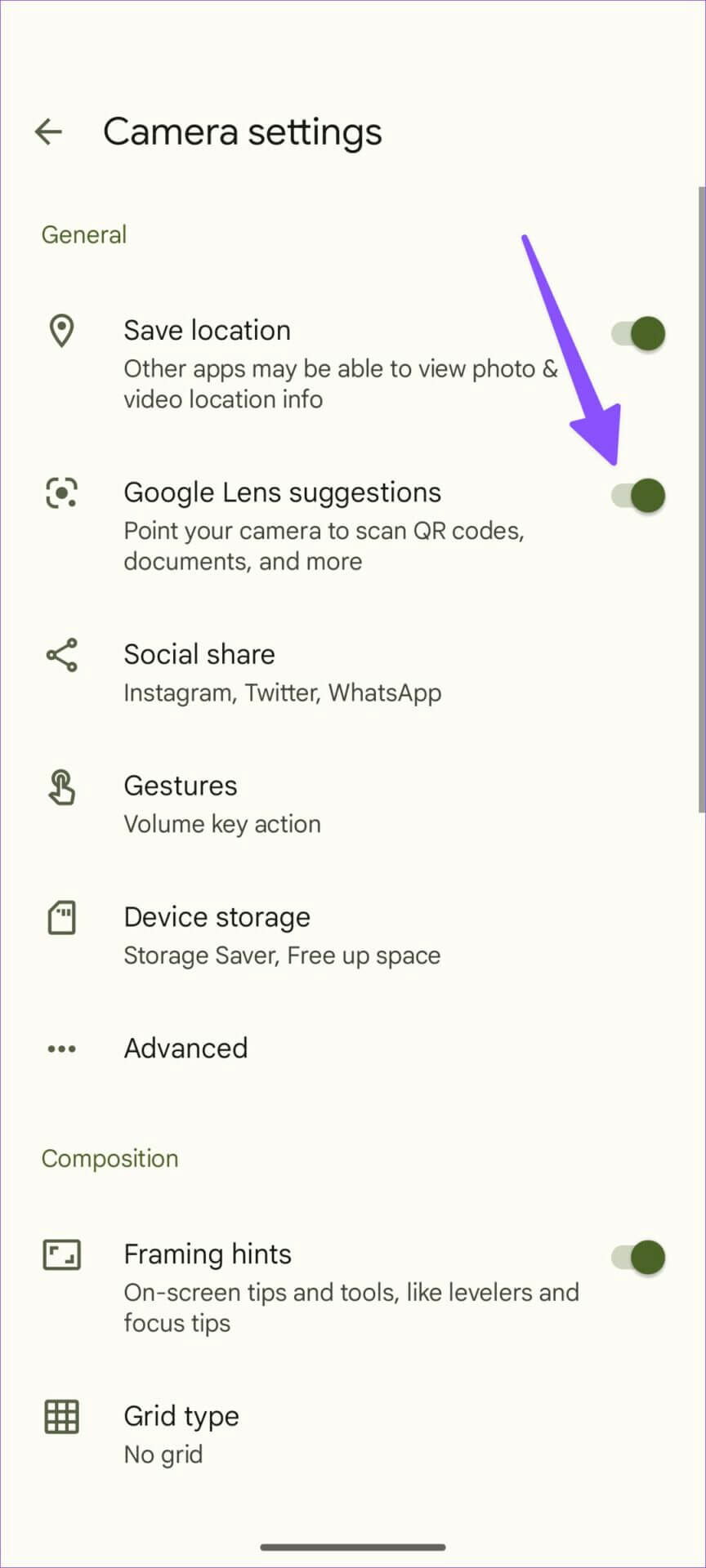
Task: Turn off Framing hints
Action: click(638, 1258)
